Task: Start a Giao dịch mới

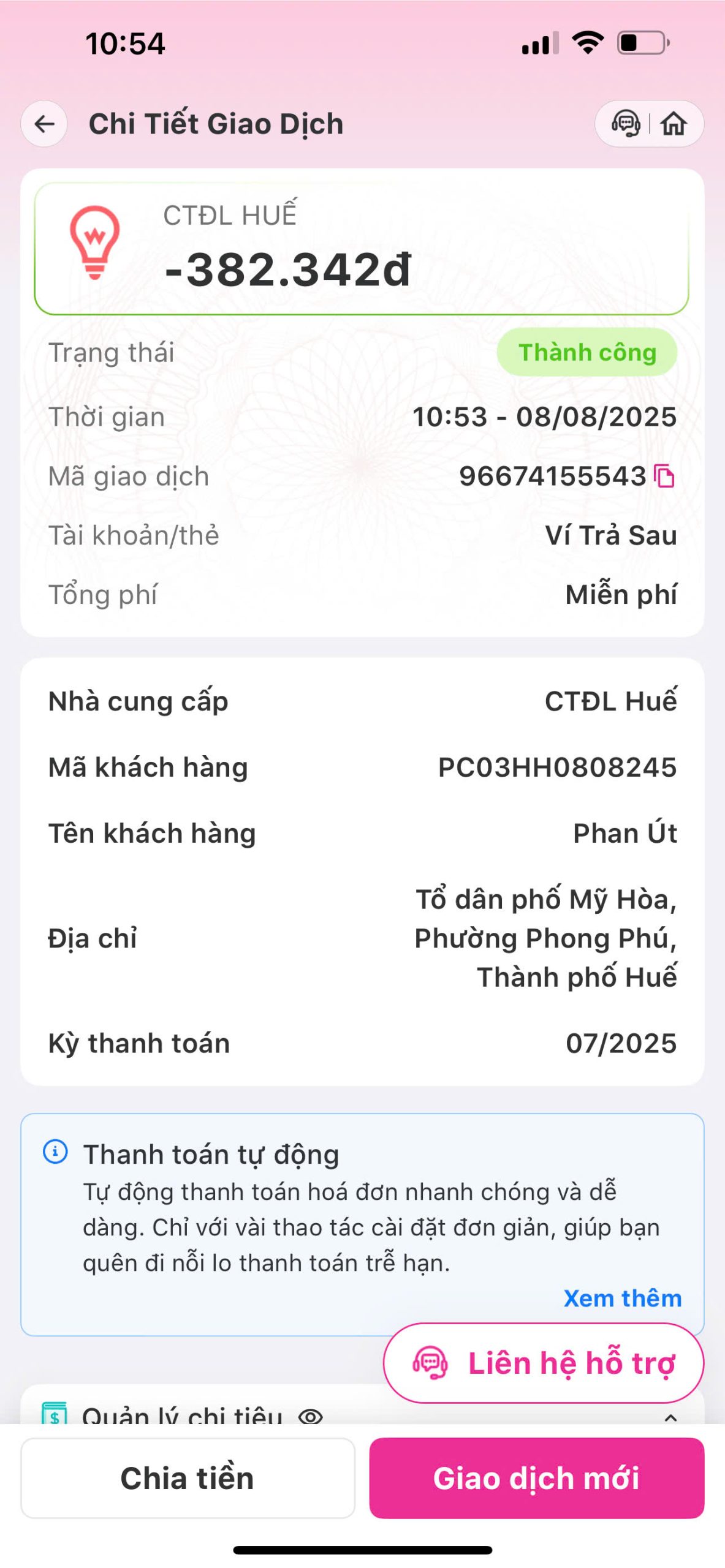Action: (x=536, y=1477)
